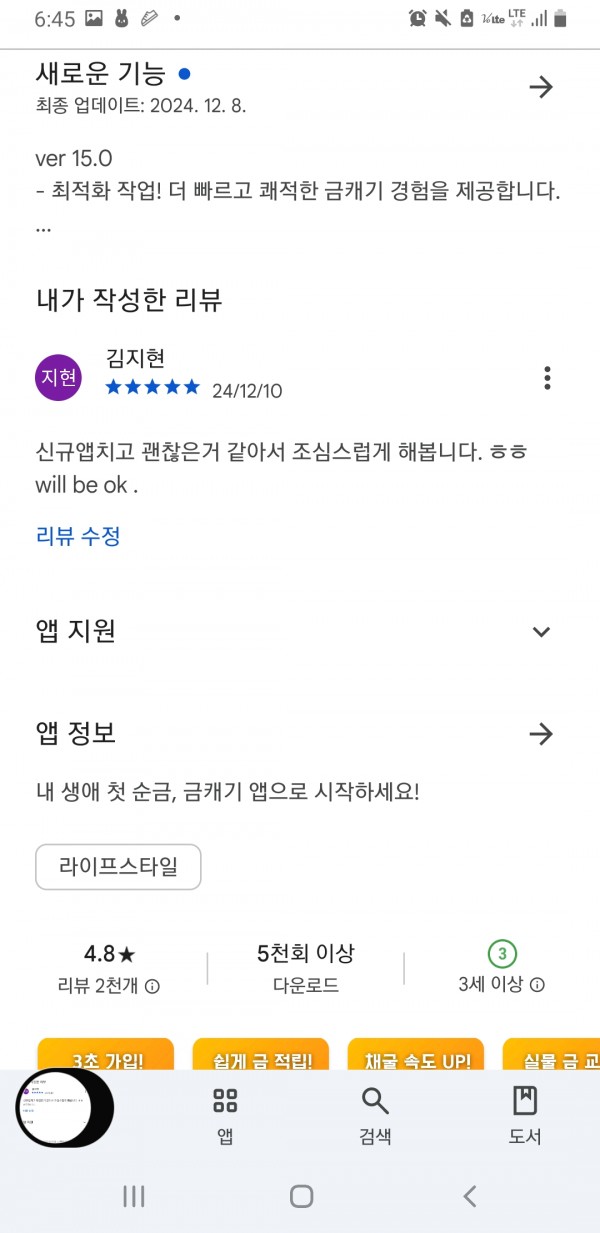Switch to the 앱 tab
Screen dimensions: 600x1233
click(225, 1115)
